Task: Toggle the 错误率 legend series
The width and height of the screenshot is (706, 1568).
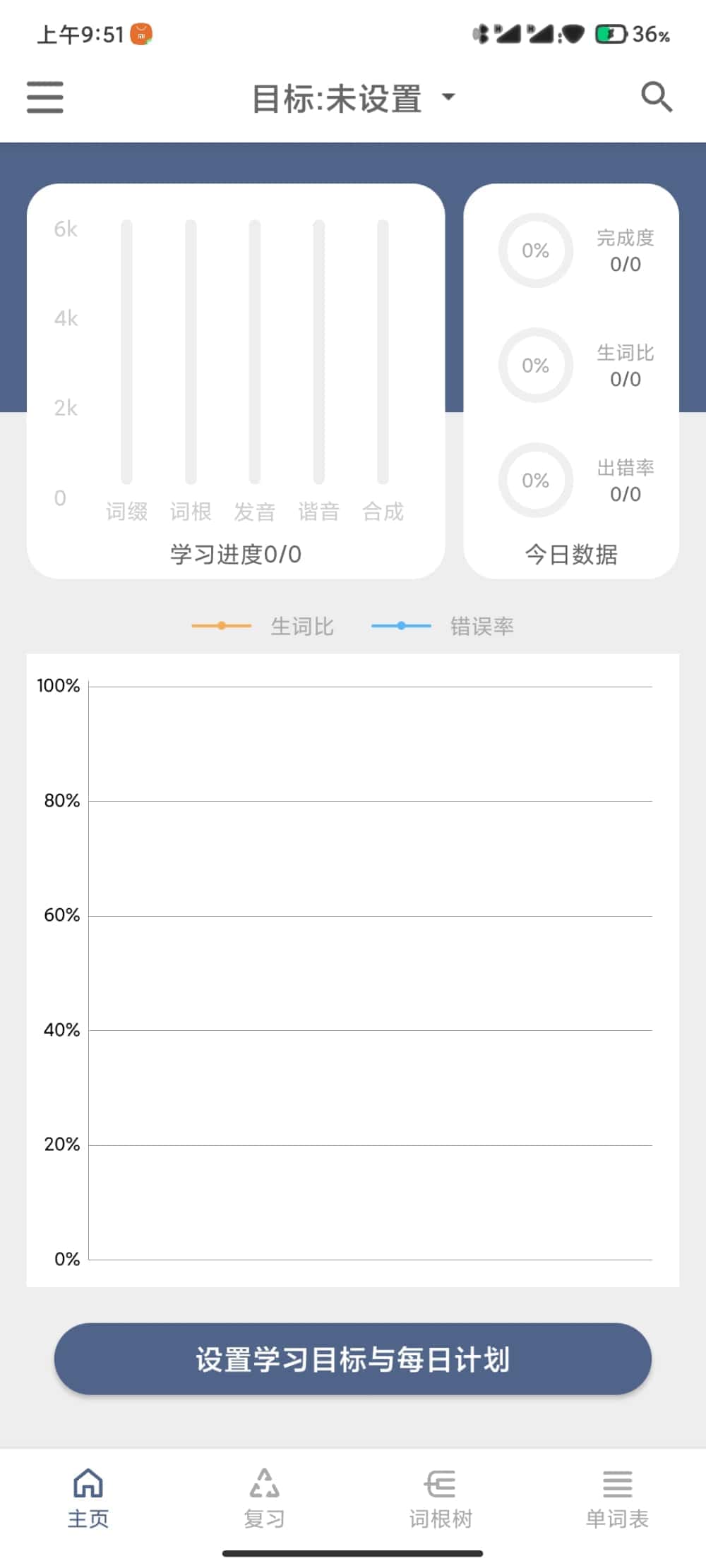Action: [443, 626]
